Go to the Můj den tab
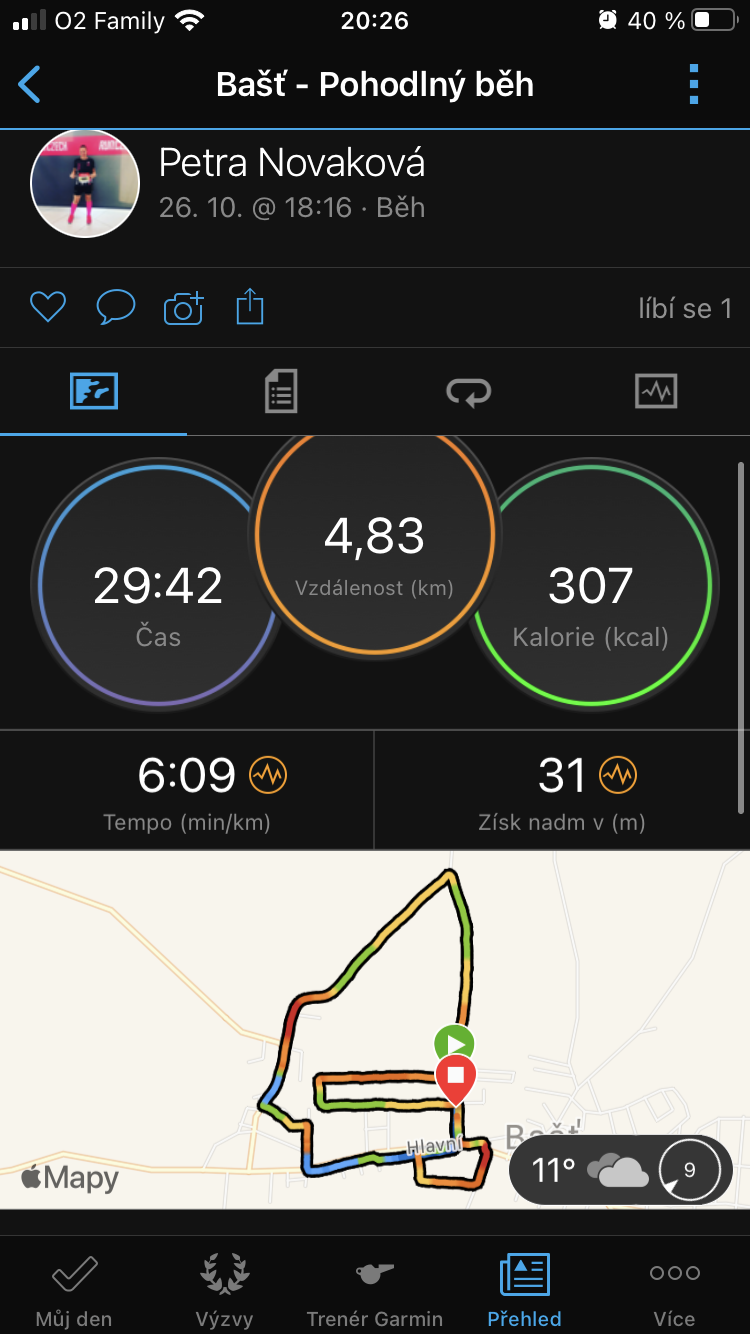The height and width of the screenshot is (1334, 750). pos(74,1290)
